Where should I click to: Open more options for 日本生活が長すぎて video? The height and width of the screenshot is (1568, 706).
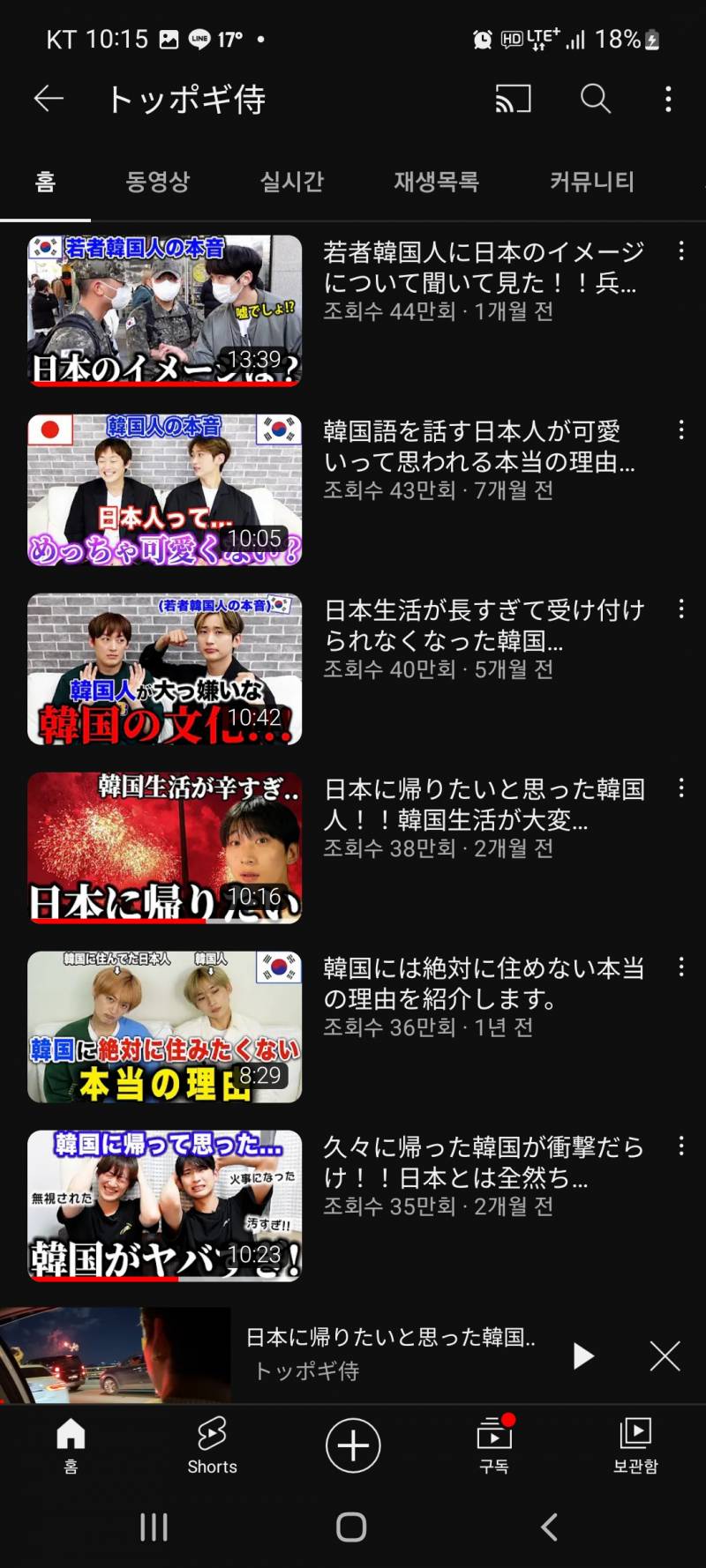pos(681,609)
